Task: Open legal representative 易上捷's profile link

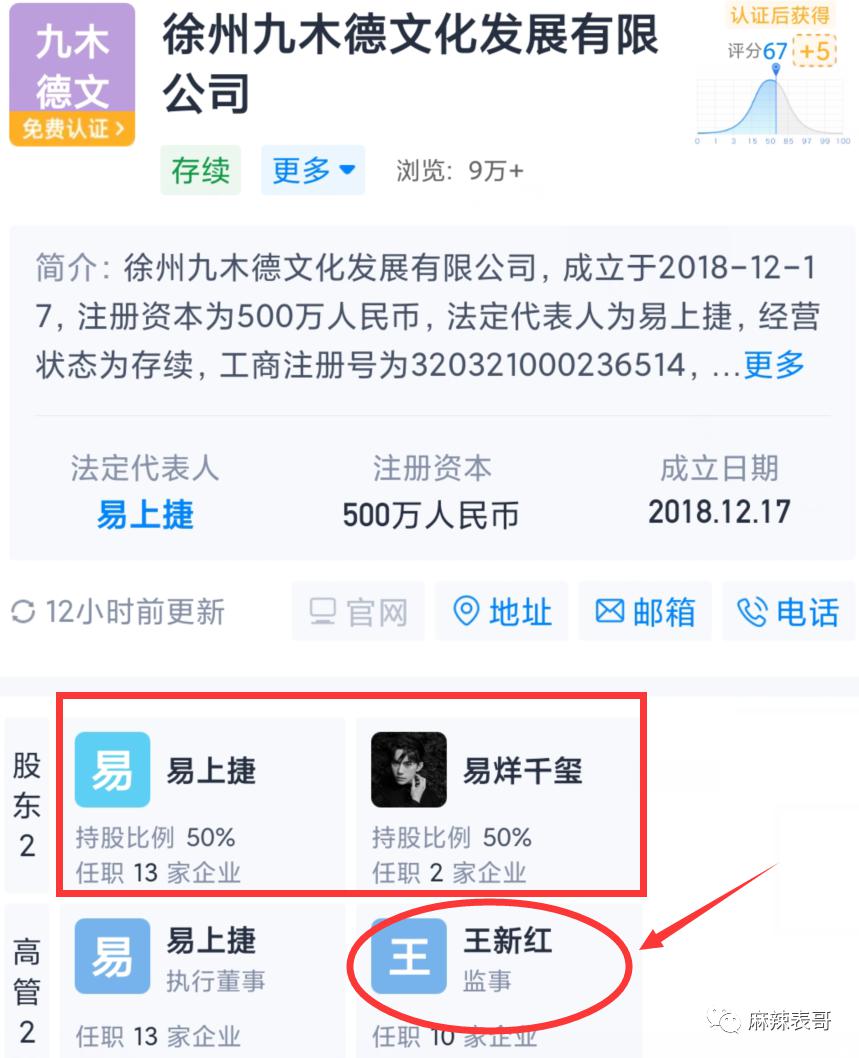Action: (145, 514)
